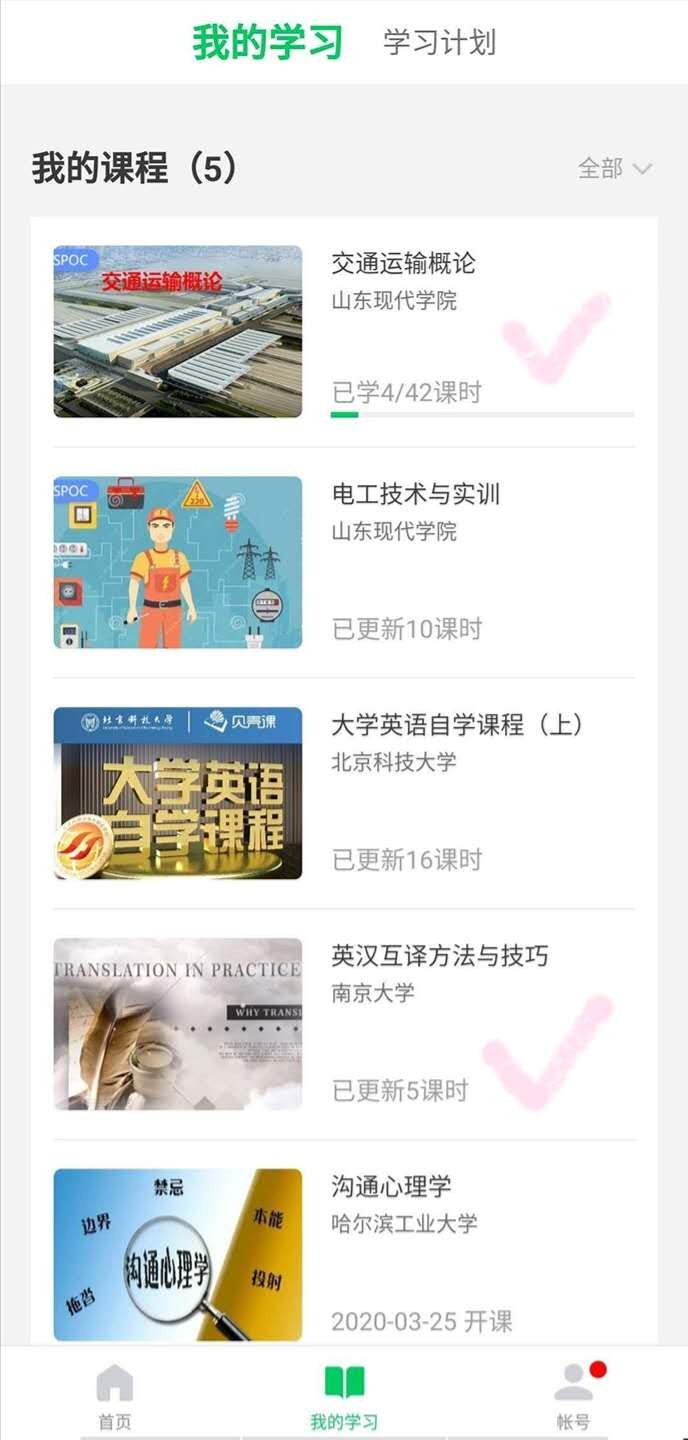Select the 我的学习 top tab
The image size is (688, 1440).
(267, 43)
